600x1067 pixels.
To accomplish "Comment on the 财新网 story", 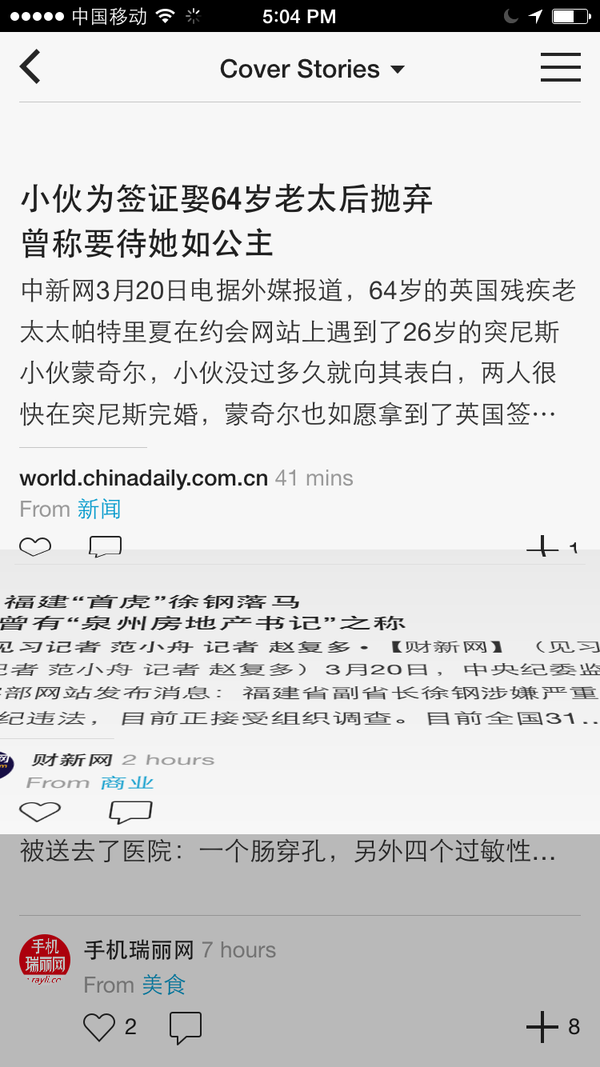I will click(x=131, y=811).
